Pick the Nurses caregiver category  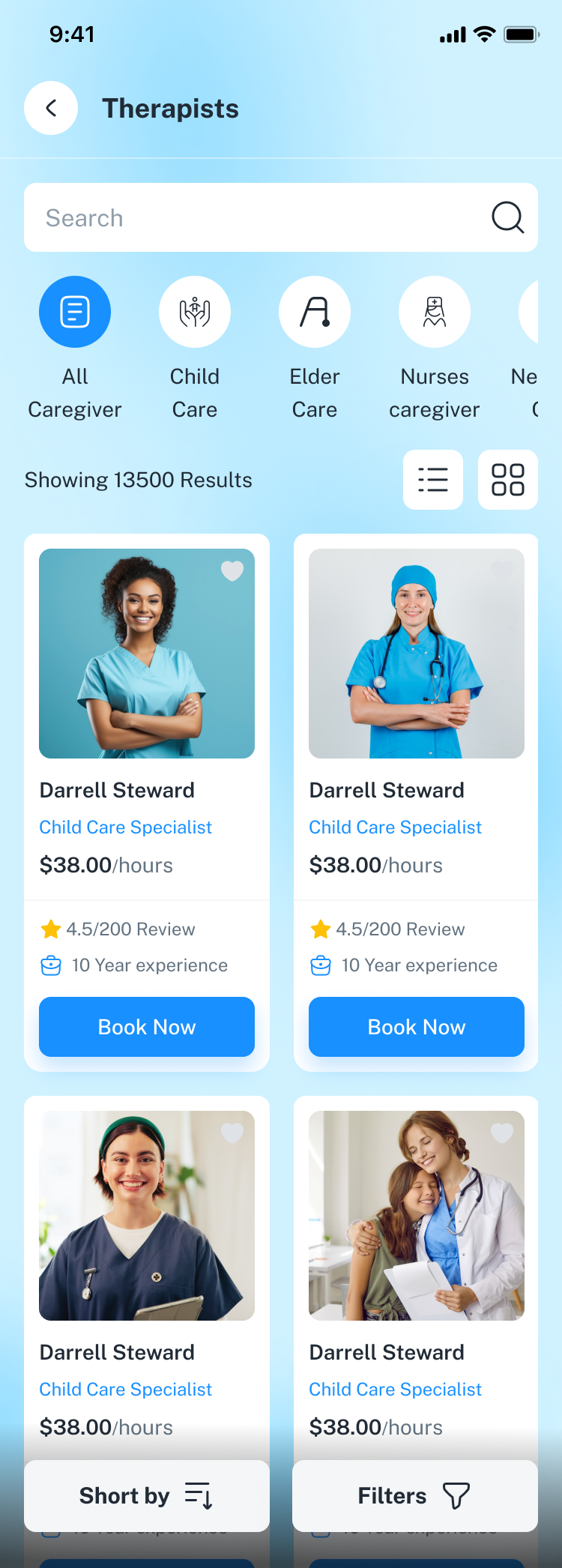435,312
